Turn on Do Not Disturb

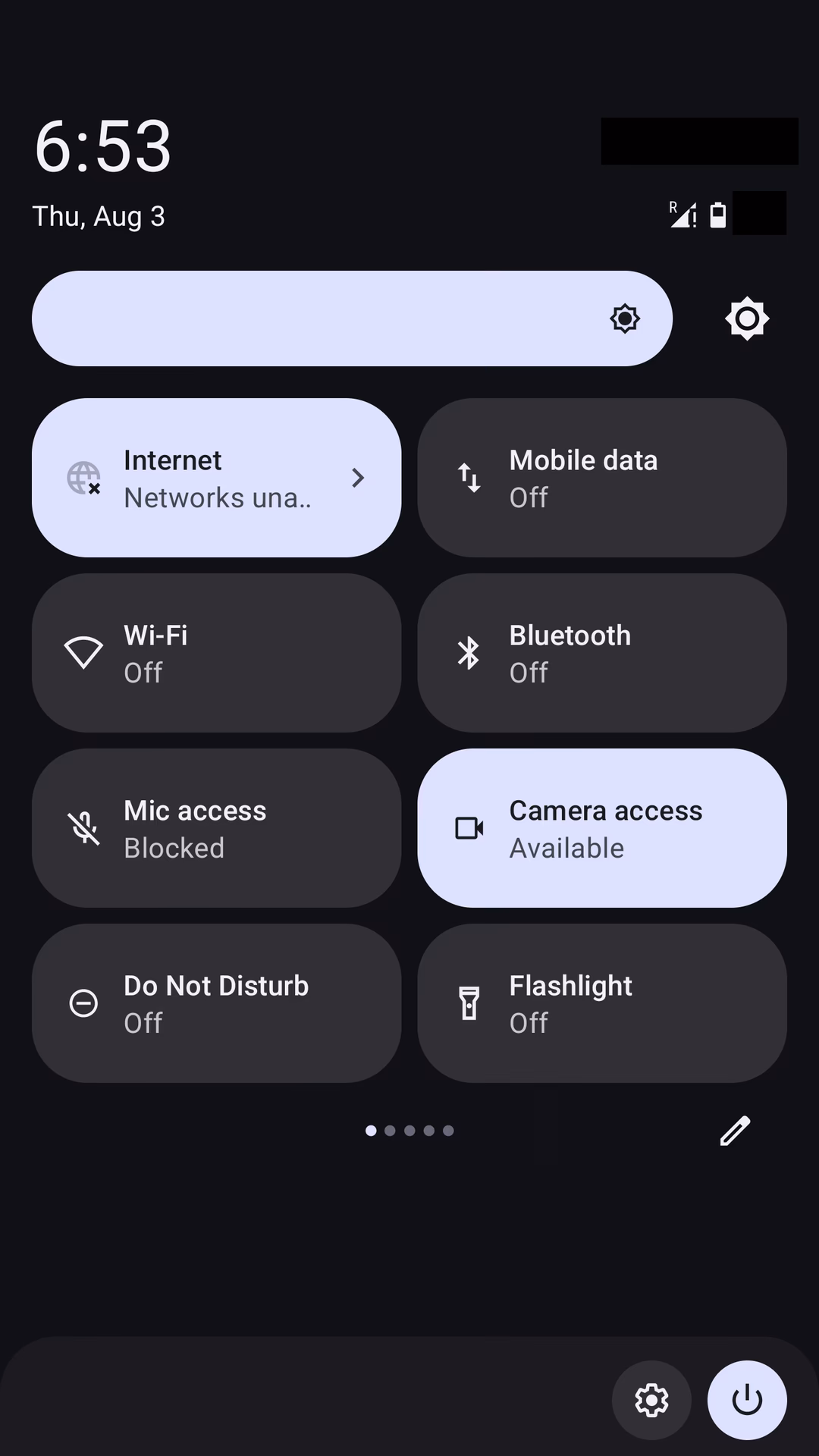coord(216,1003)
